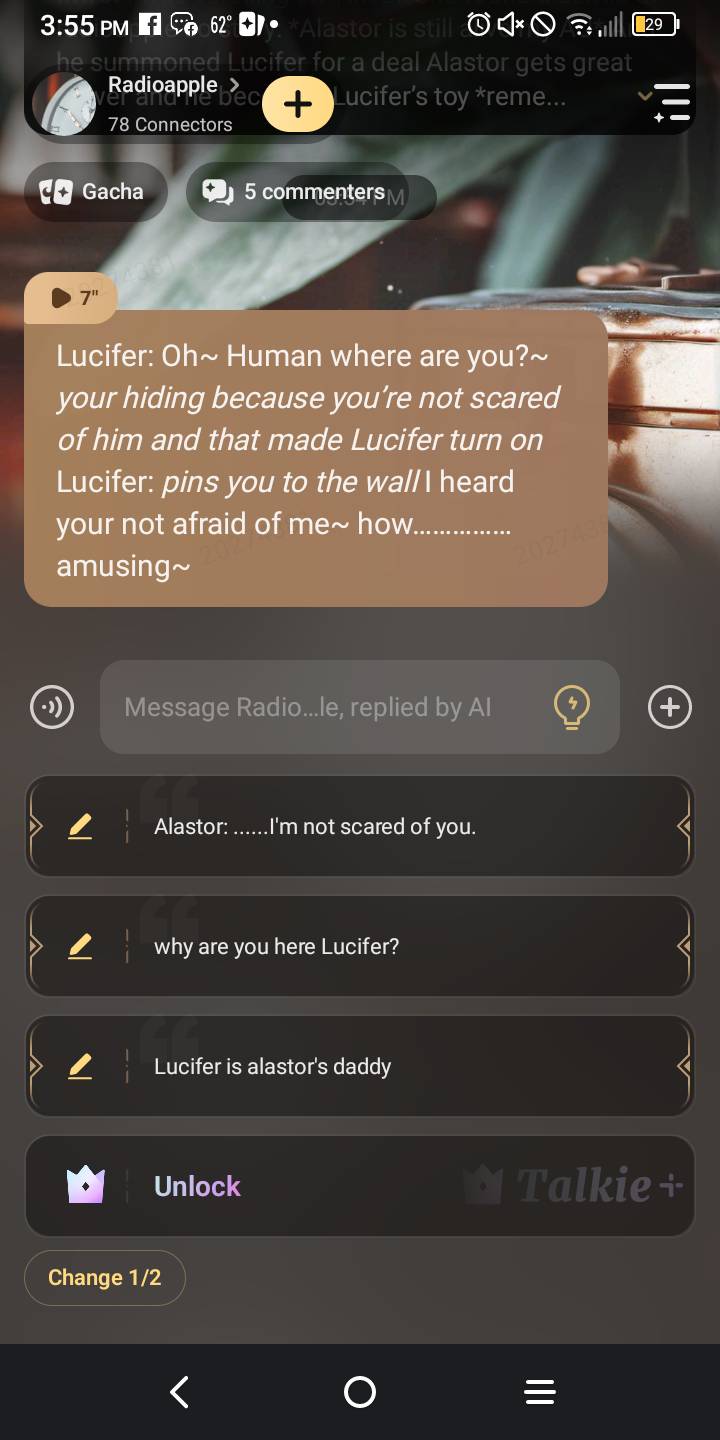
Task: Go back with system back button
Action: [x=180, y=1392]
